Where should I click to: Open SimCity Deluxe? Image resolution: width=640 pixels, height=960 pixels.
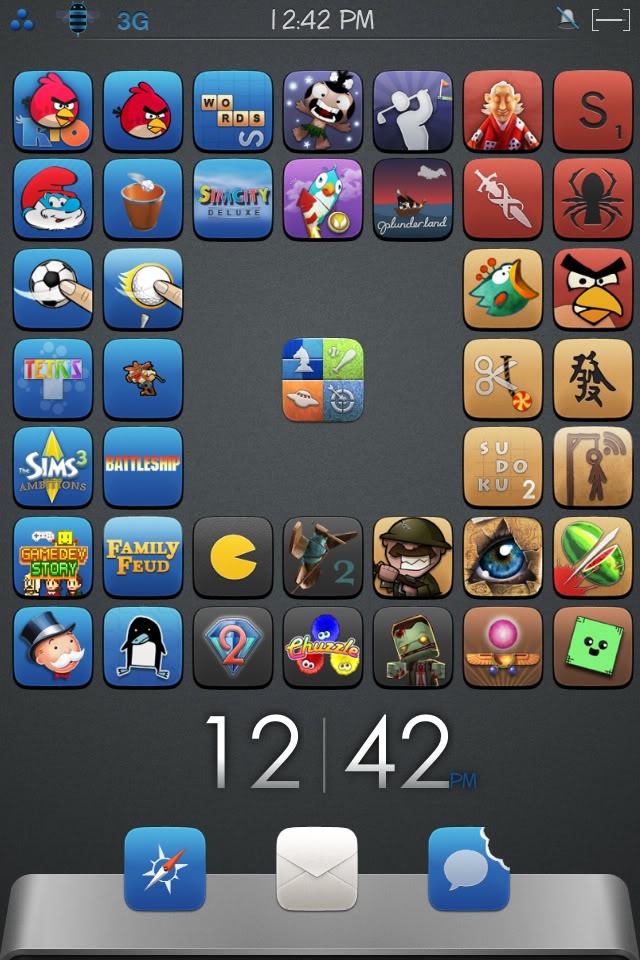tap(233, 199)
